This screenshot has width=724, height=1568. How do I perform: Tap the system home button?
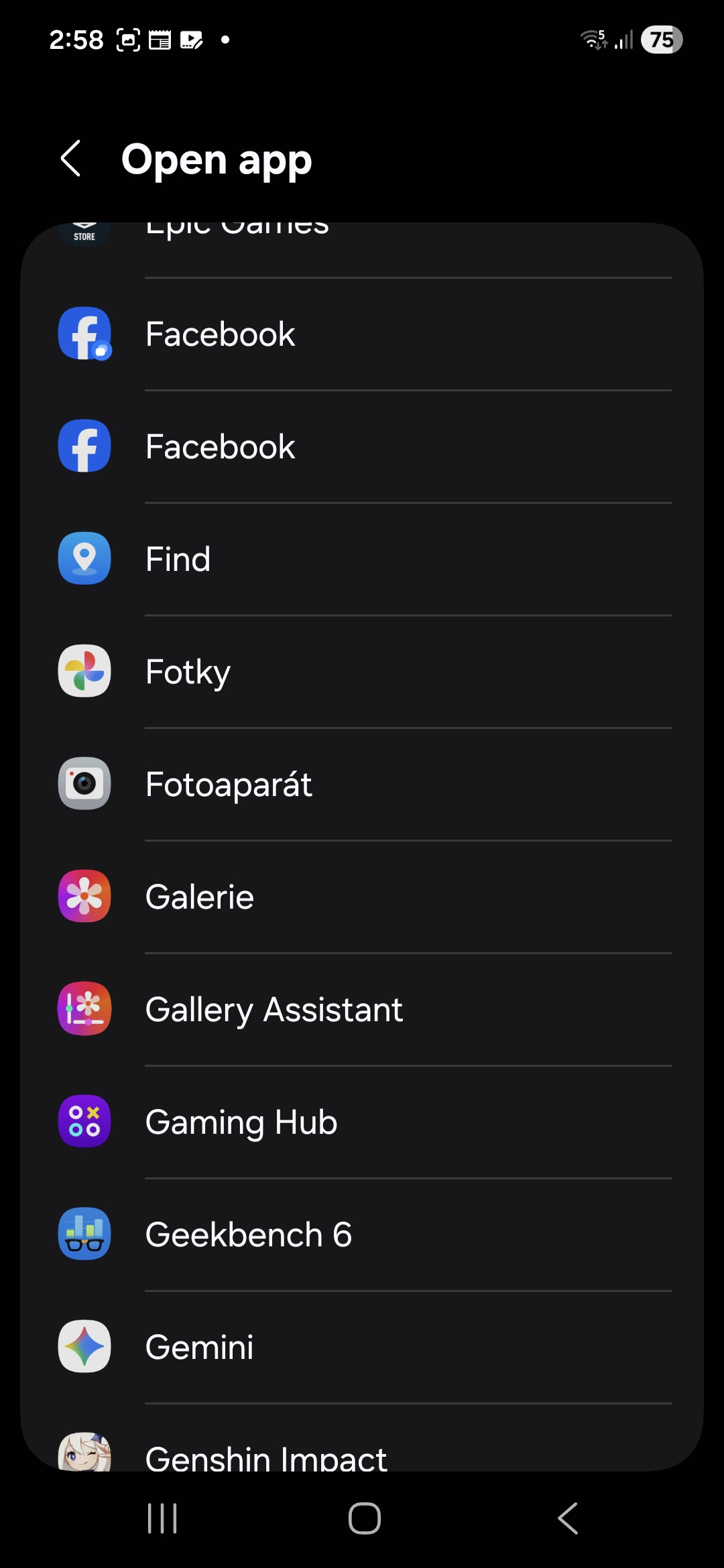point(364,1518)
